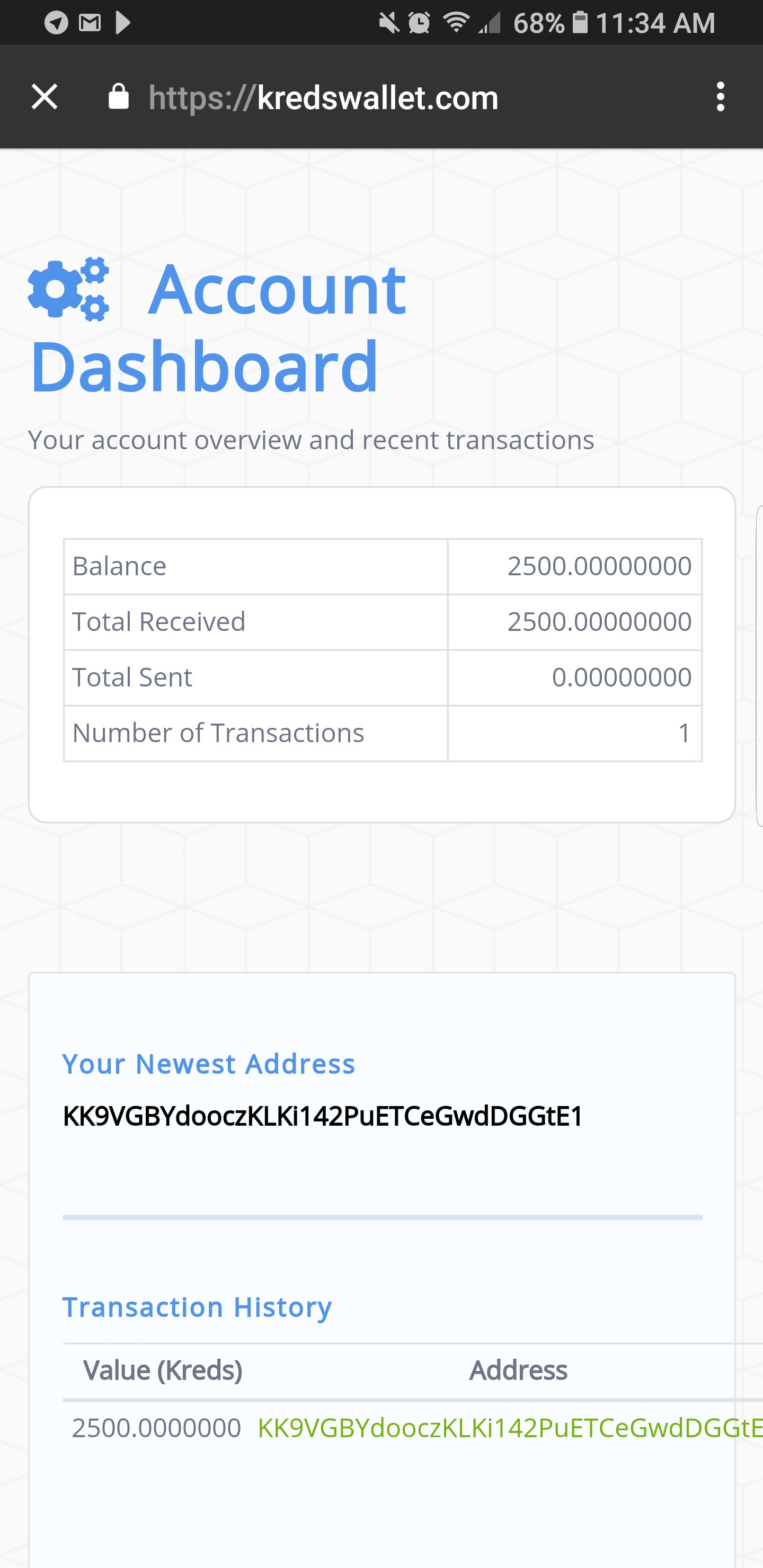763x1568 pixels.
Task: Close the browser custom tab
Action: [x=45, y=97]
